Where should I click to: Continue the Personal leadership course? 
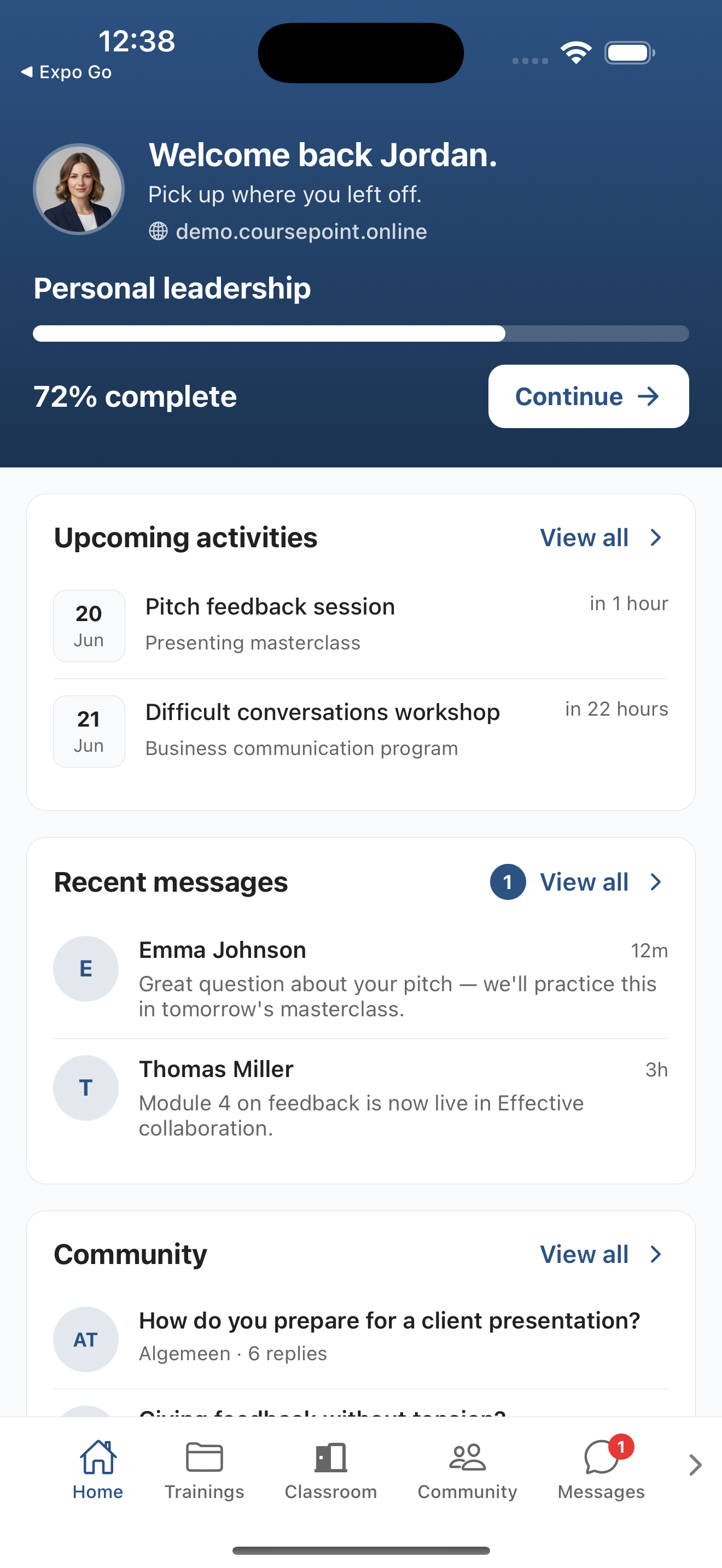[x=588, y=396]
